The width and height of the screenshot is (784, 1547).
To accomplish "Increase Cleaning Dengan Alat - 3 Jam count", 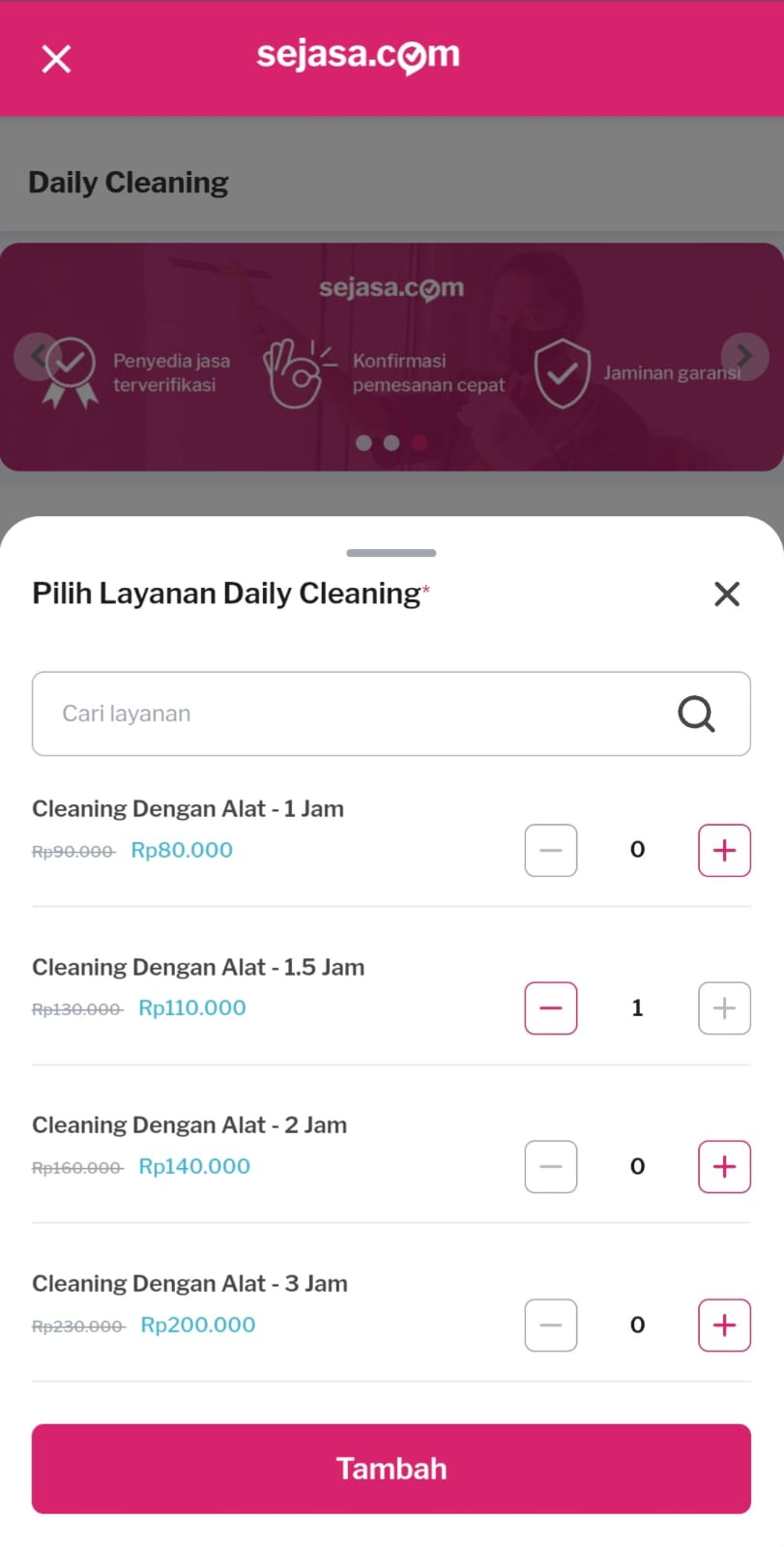I will pyautogui.click(x=723, y=1325).
